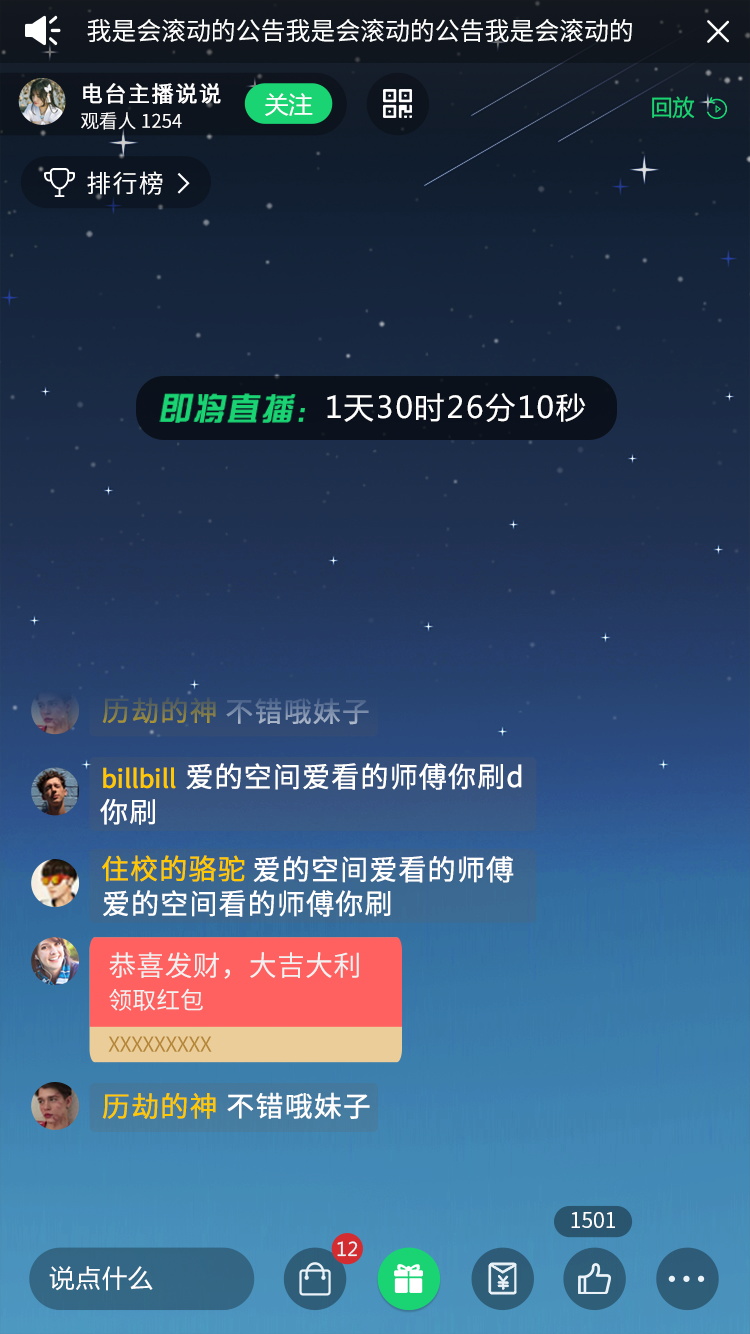Screen dimensions: 750x1334
Task: Open billbill's avatar in chat
Action: click(55, 791)
